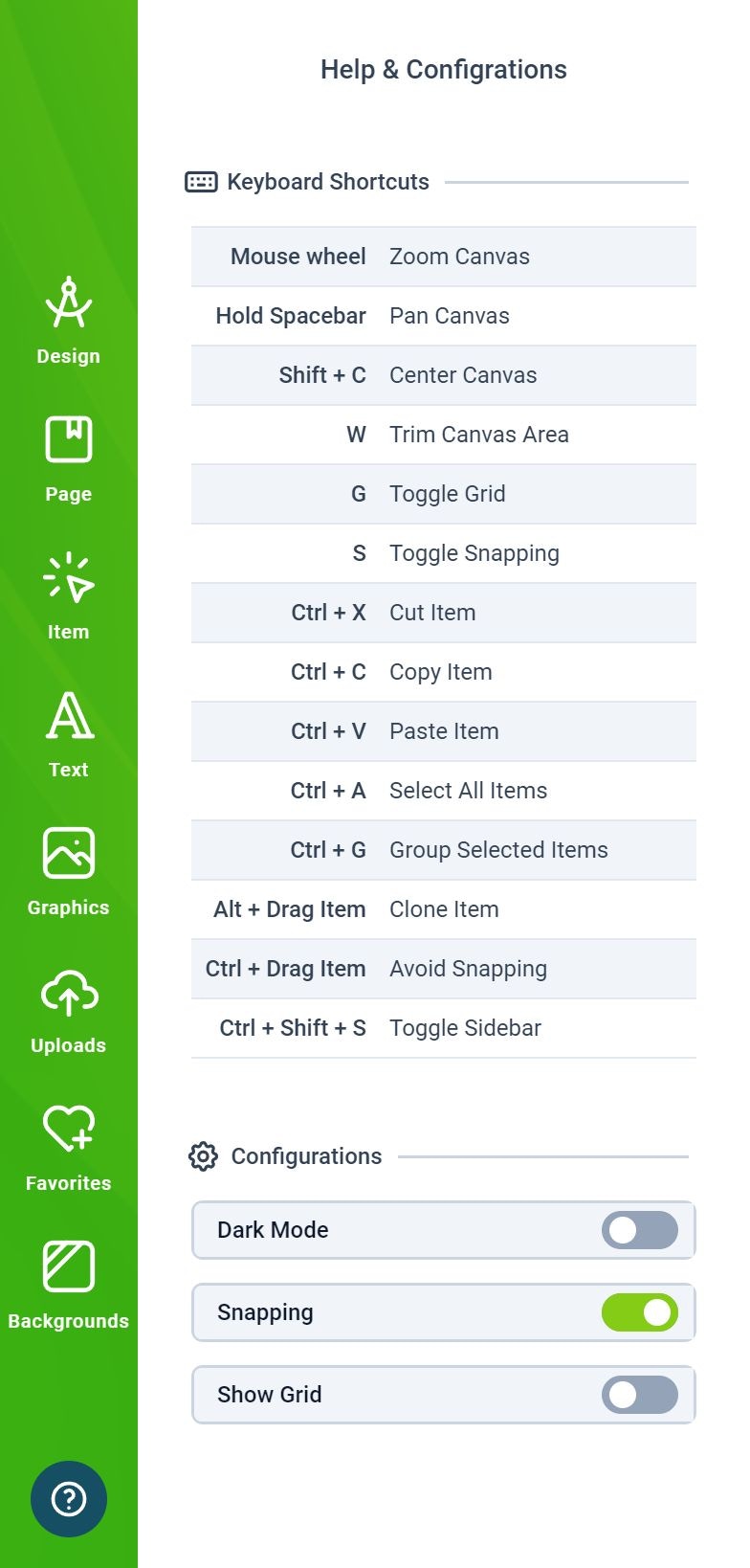
Task: Open the Item panel
Action: point(68,596)
